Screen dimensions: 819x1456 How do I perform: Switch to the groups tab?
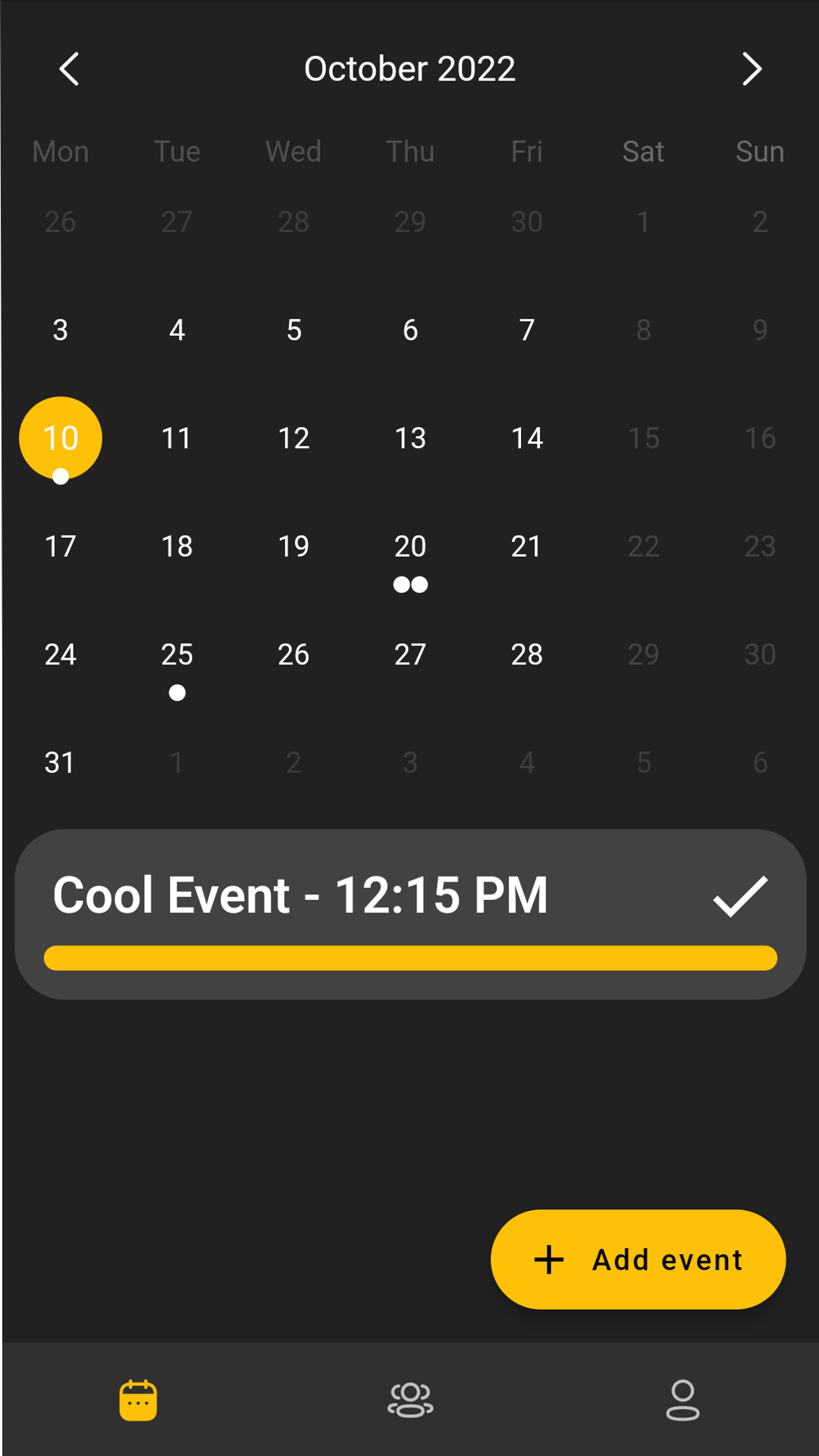(x=410, y=1400)
